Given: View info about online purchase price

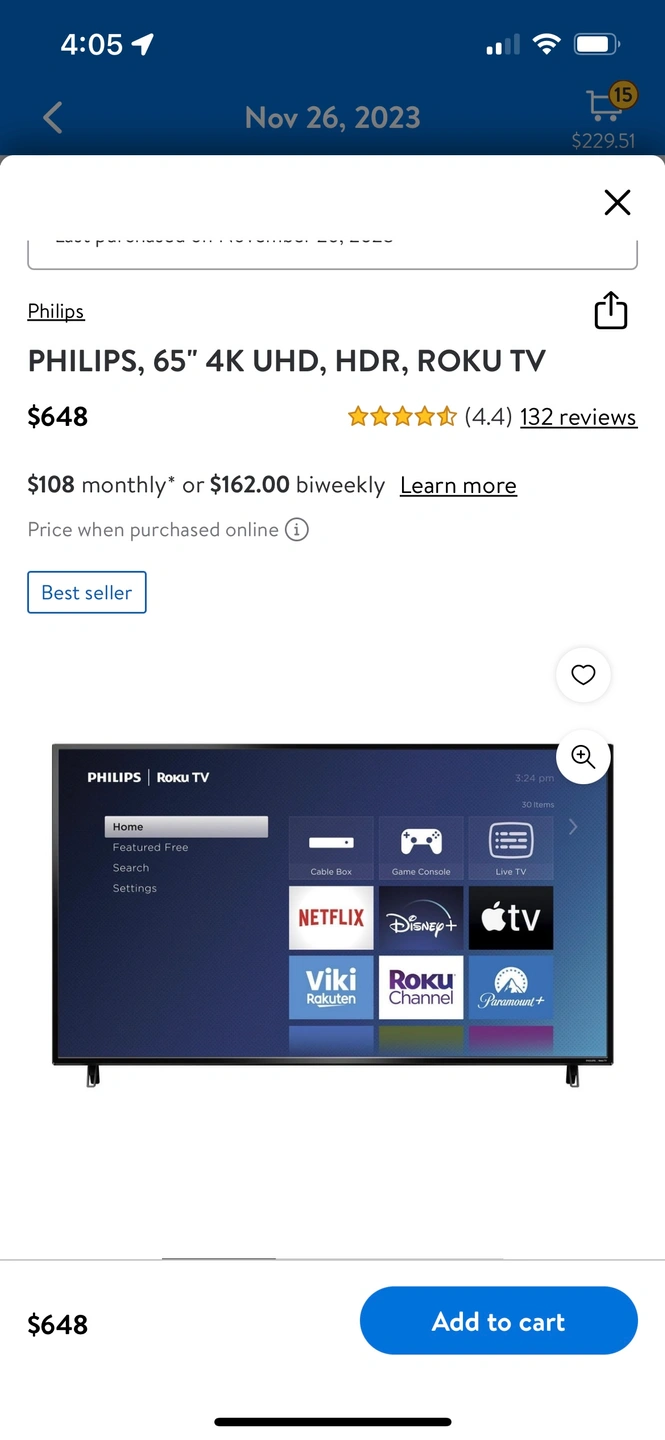Looking at the screenshot, I should (297, 530).
